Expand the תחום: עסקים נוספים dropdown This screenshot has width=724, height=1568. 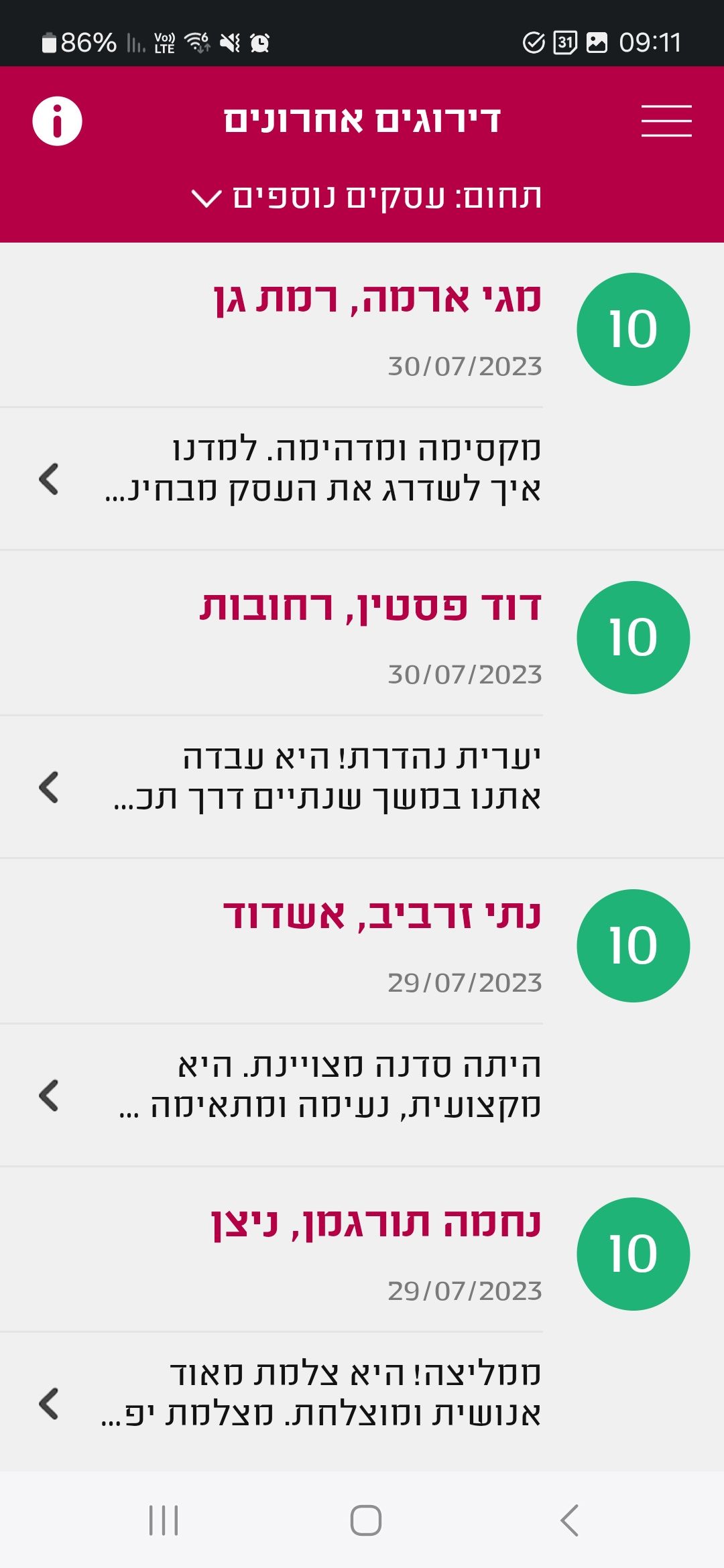click(x=366, y=198)
